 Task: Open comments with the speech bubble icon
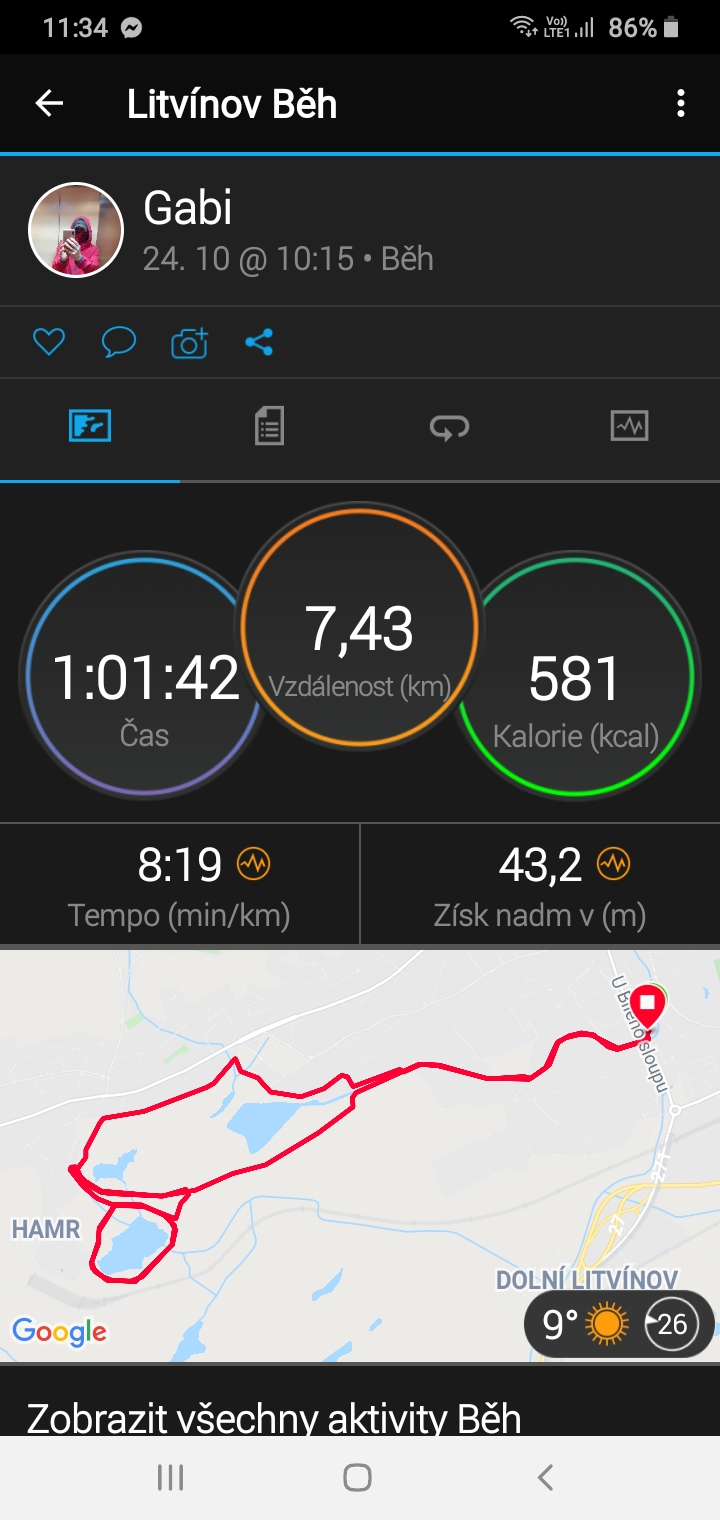(x=119, y=343)
